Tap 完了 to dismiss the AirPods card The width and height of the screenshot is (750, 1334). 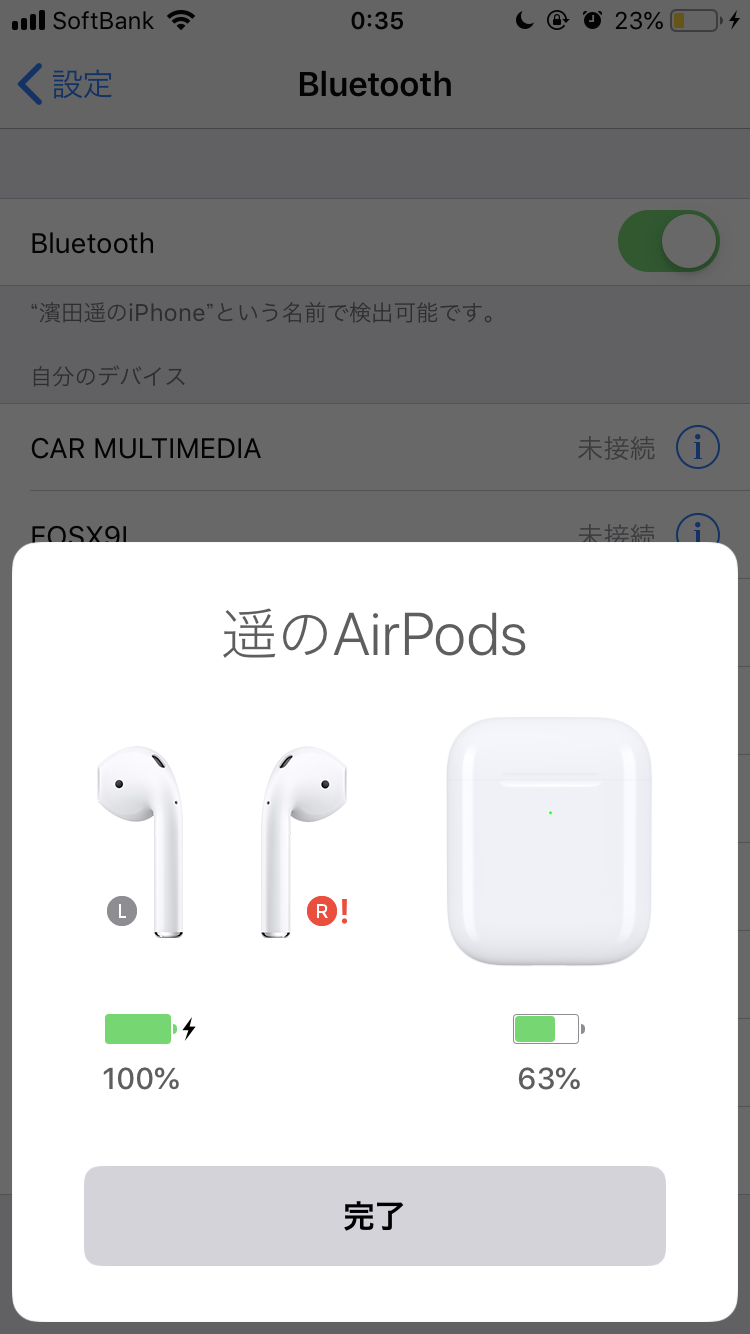(x=374, y=1216)
